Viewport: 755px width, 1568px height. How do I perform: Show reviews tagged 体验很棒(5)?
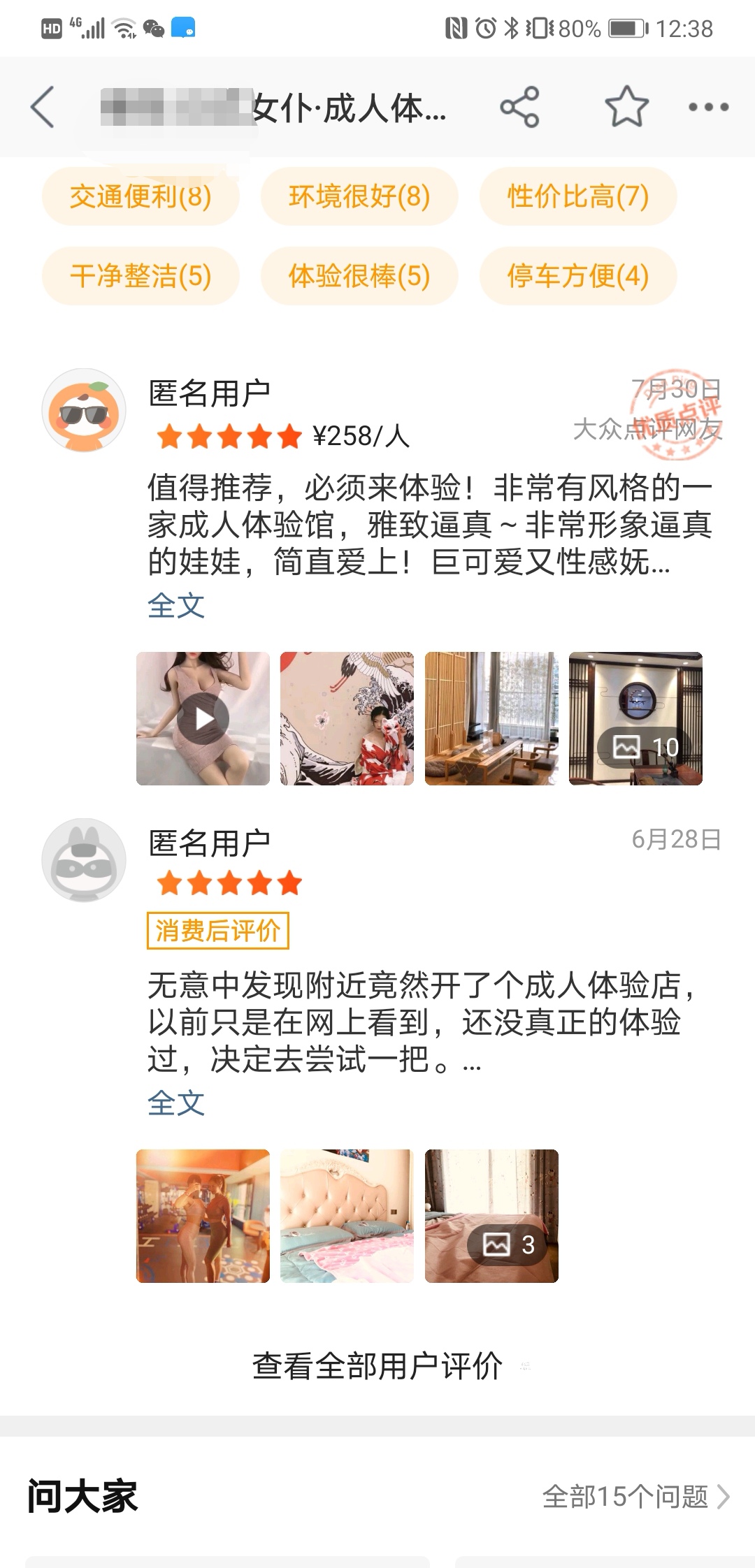point(359,276)
